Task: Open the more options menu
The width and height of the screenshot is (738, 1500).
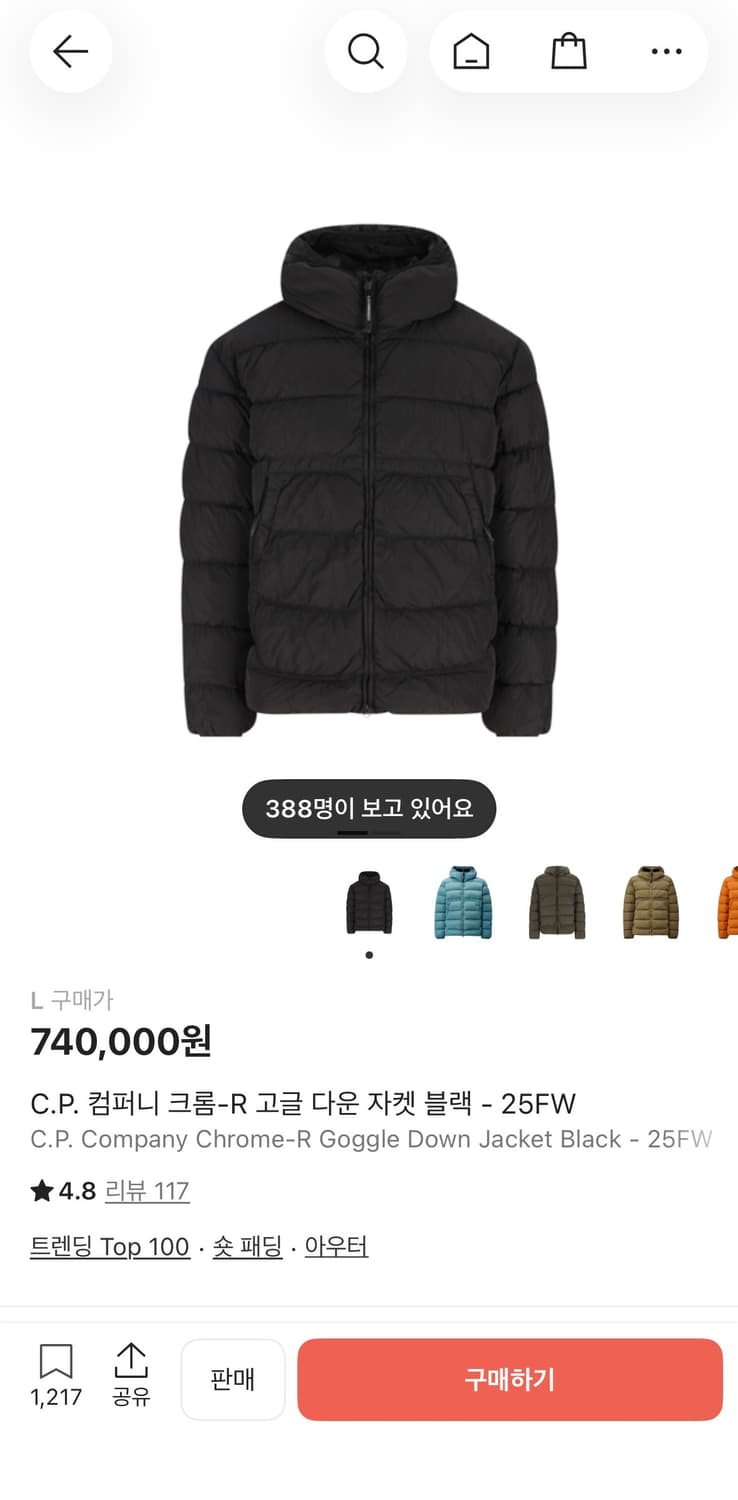Action: click(x=665, y=51)
